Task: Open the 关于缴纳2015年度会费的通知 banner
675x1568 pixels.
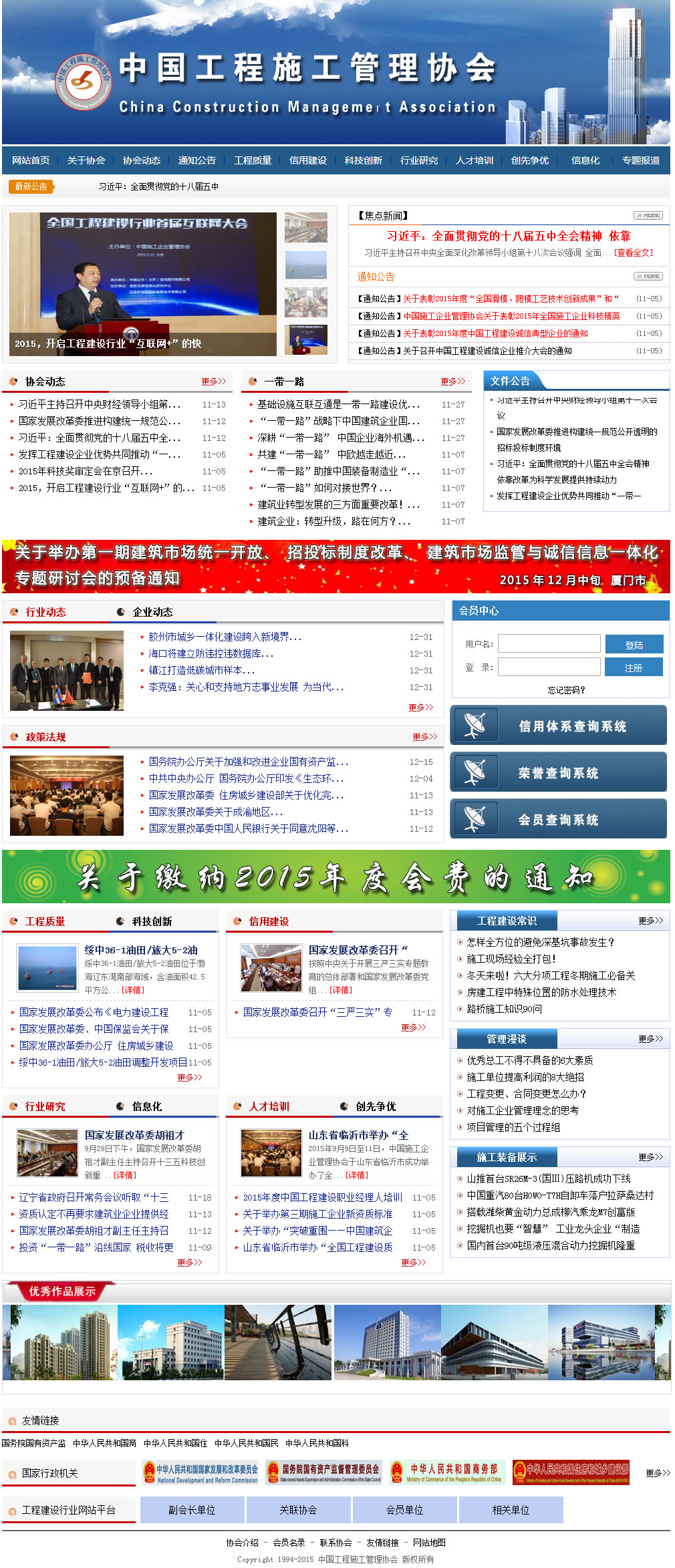Action: pyautogui.click(x=336, y=877)
